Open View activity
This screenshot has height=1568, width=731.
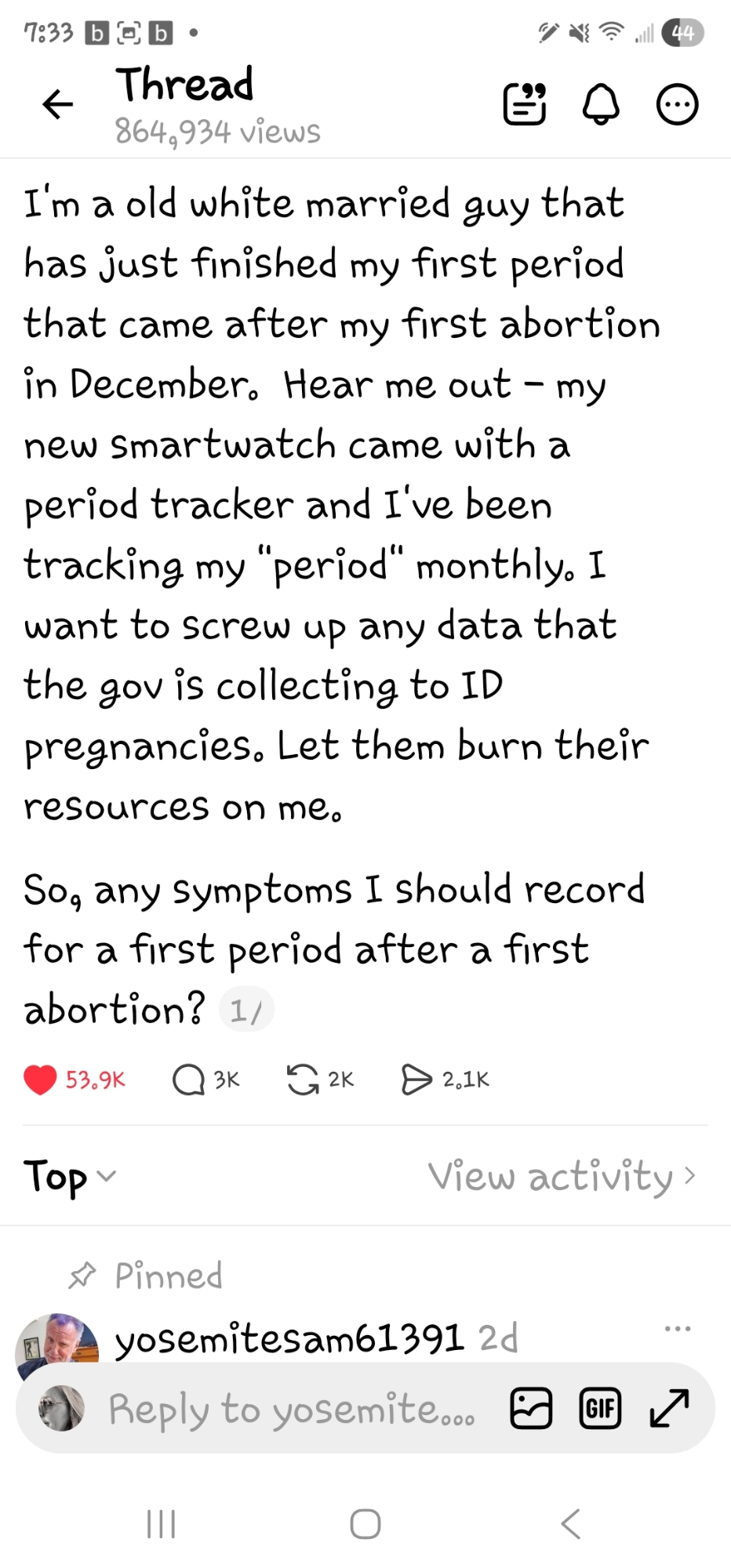[x=562, y=1176]
